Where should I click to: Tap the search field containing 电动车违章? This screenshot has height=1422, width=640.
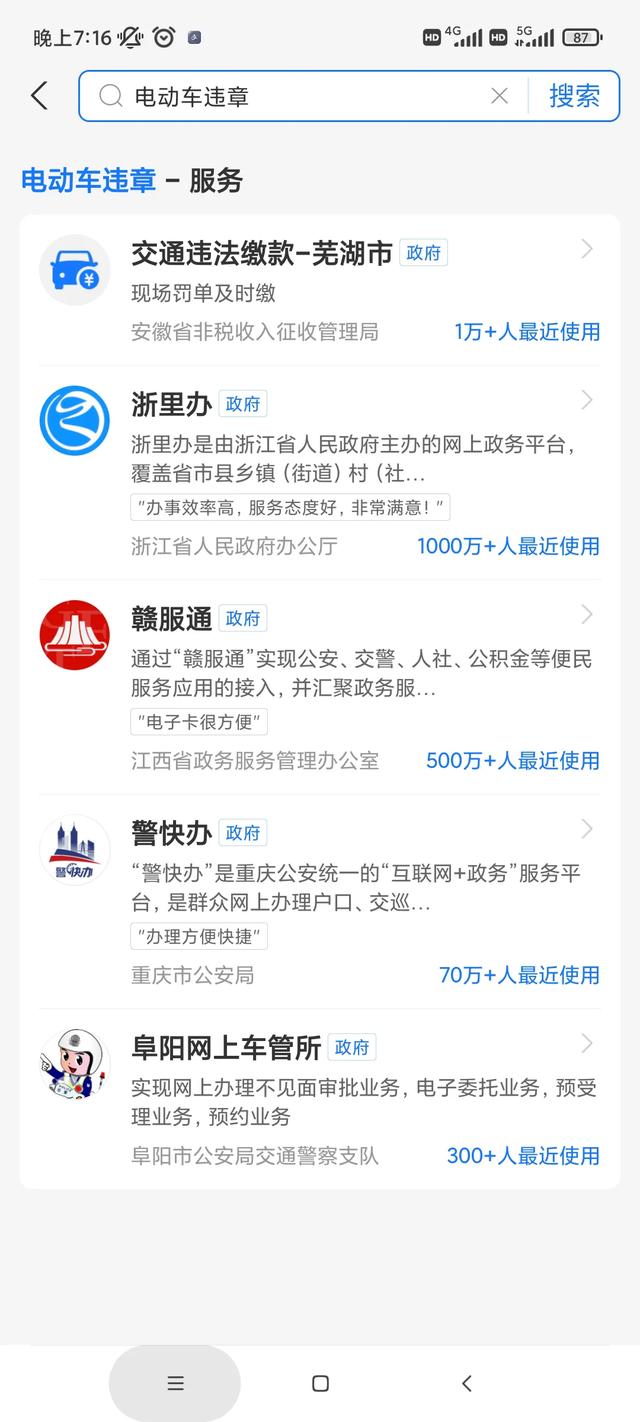tap(305, 96)
